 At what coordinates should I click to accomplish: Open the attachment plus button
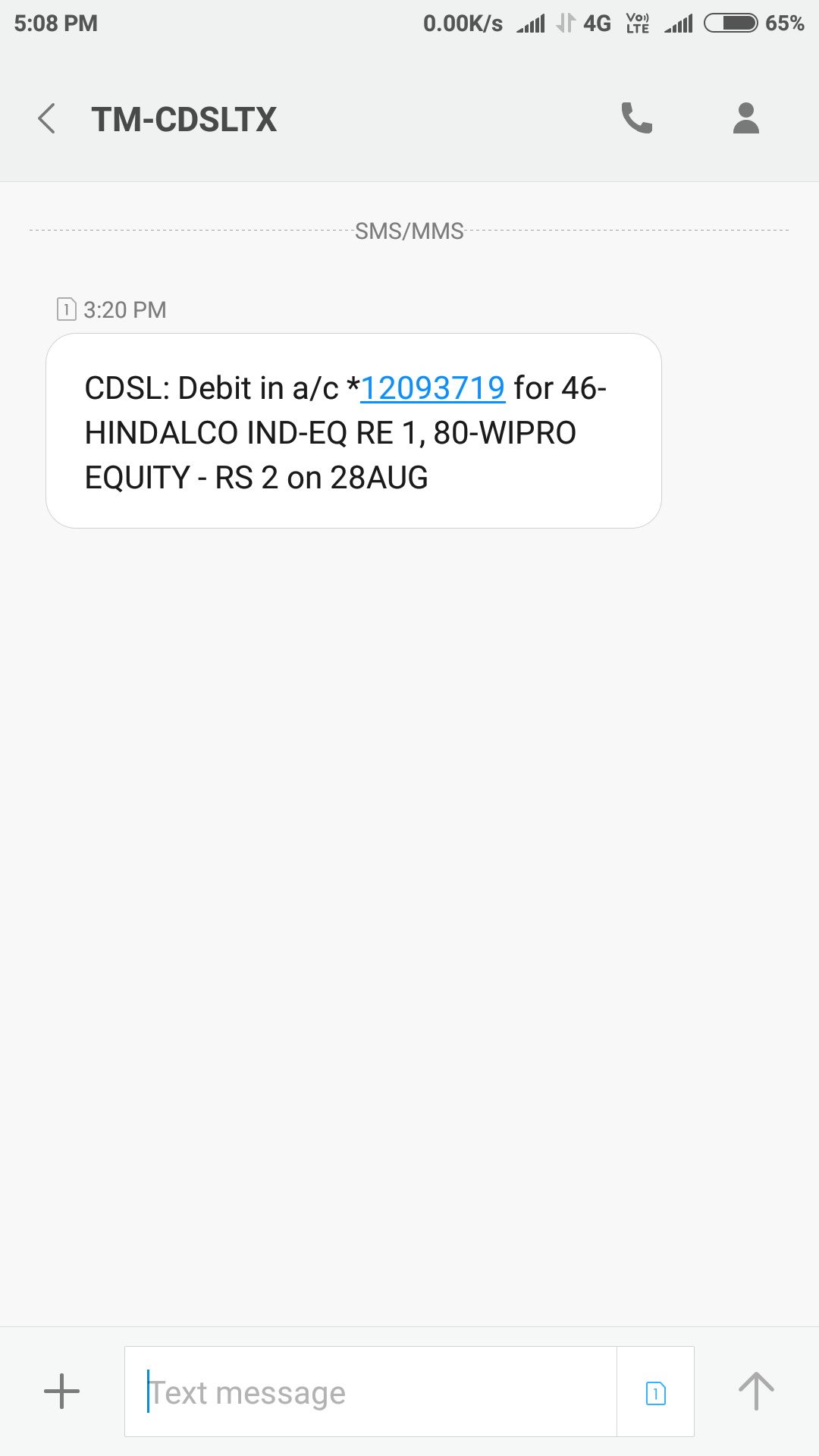pos(61,1392)
